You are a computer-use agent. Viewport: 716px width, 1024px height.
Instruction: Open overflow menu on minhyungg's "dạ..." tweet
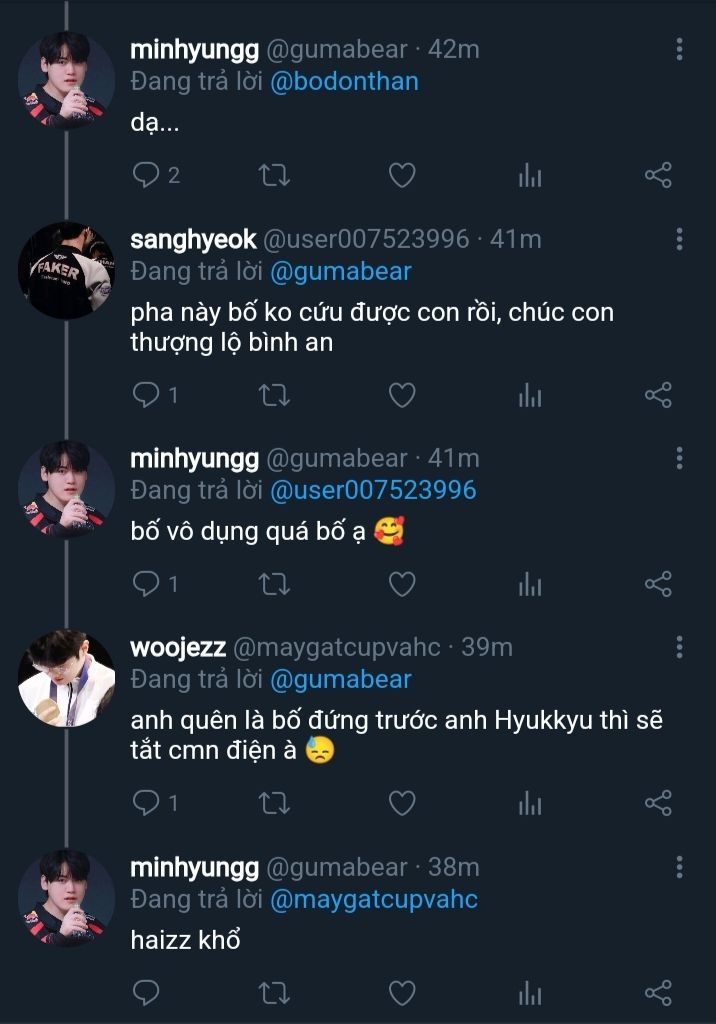tap(679, 49)
